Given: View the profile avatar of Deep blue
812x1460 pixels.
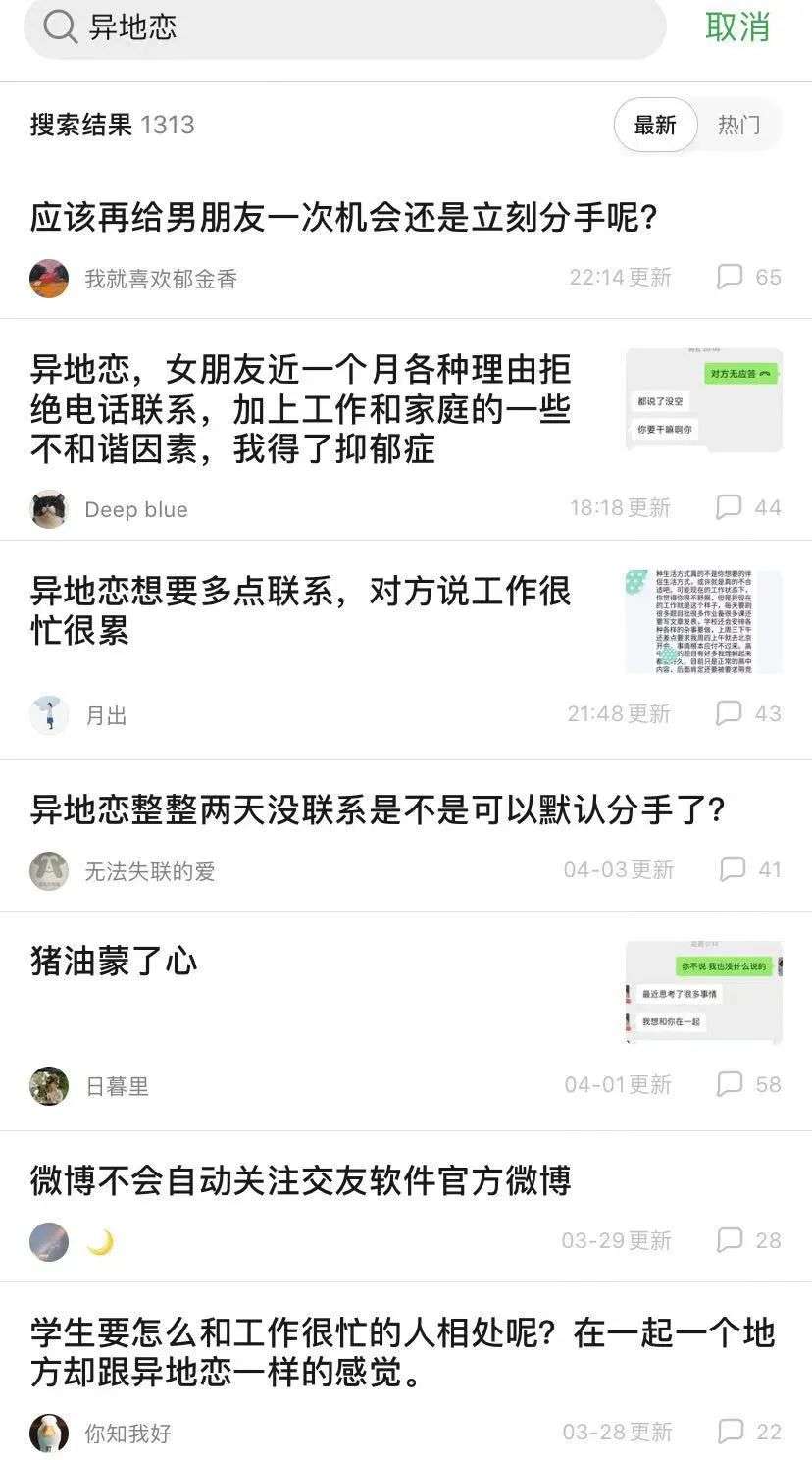Looking at the screenshot, I should [x=49, y=509].
